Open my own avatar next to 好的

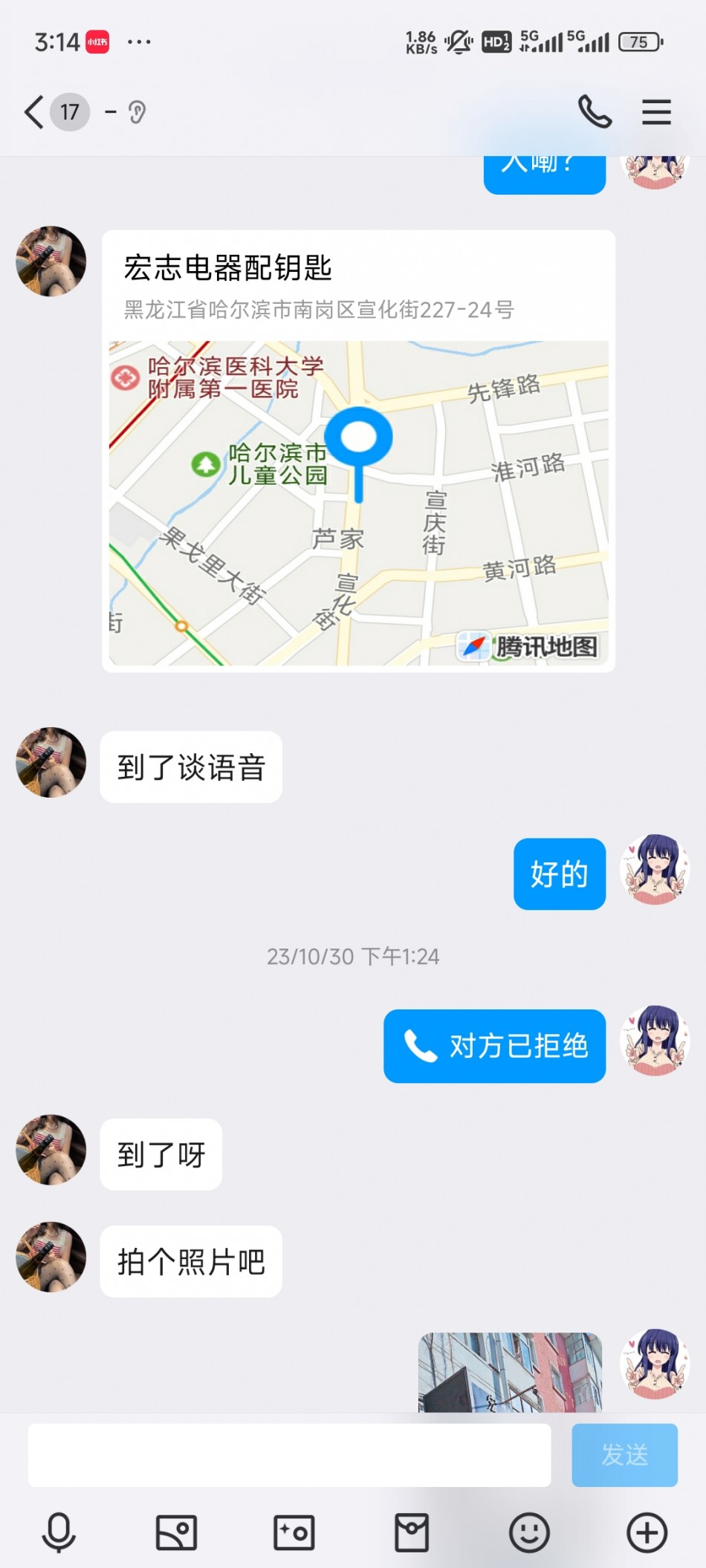655,869
